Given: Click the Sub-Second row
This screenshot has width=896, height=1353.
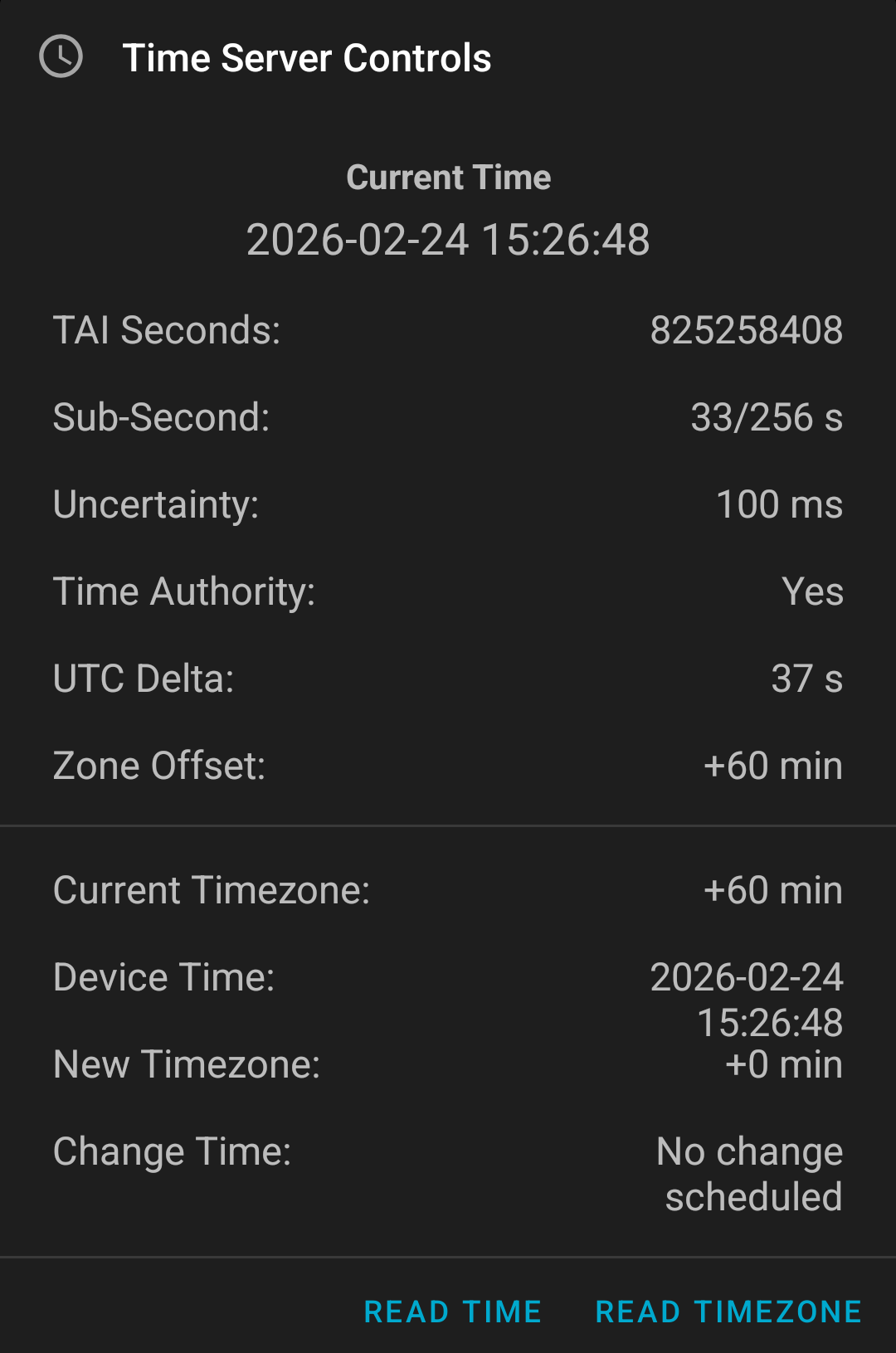Looking at the screenshot, I should click(448, 418).
